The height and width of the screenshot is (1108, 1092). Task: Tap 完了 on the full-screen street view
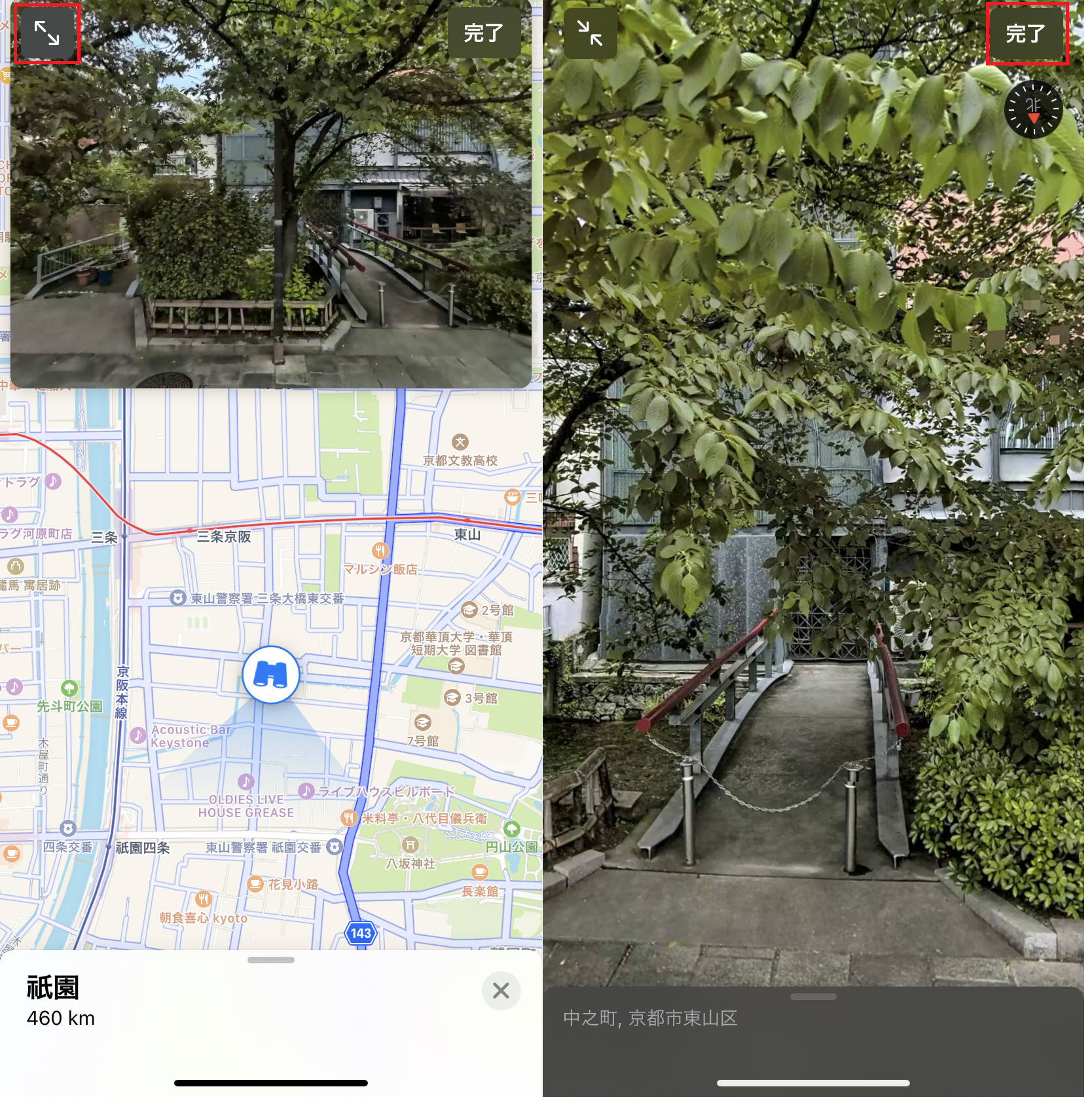(x=1025, y=33)
